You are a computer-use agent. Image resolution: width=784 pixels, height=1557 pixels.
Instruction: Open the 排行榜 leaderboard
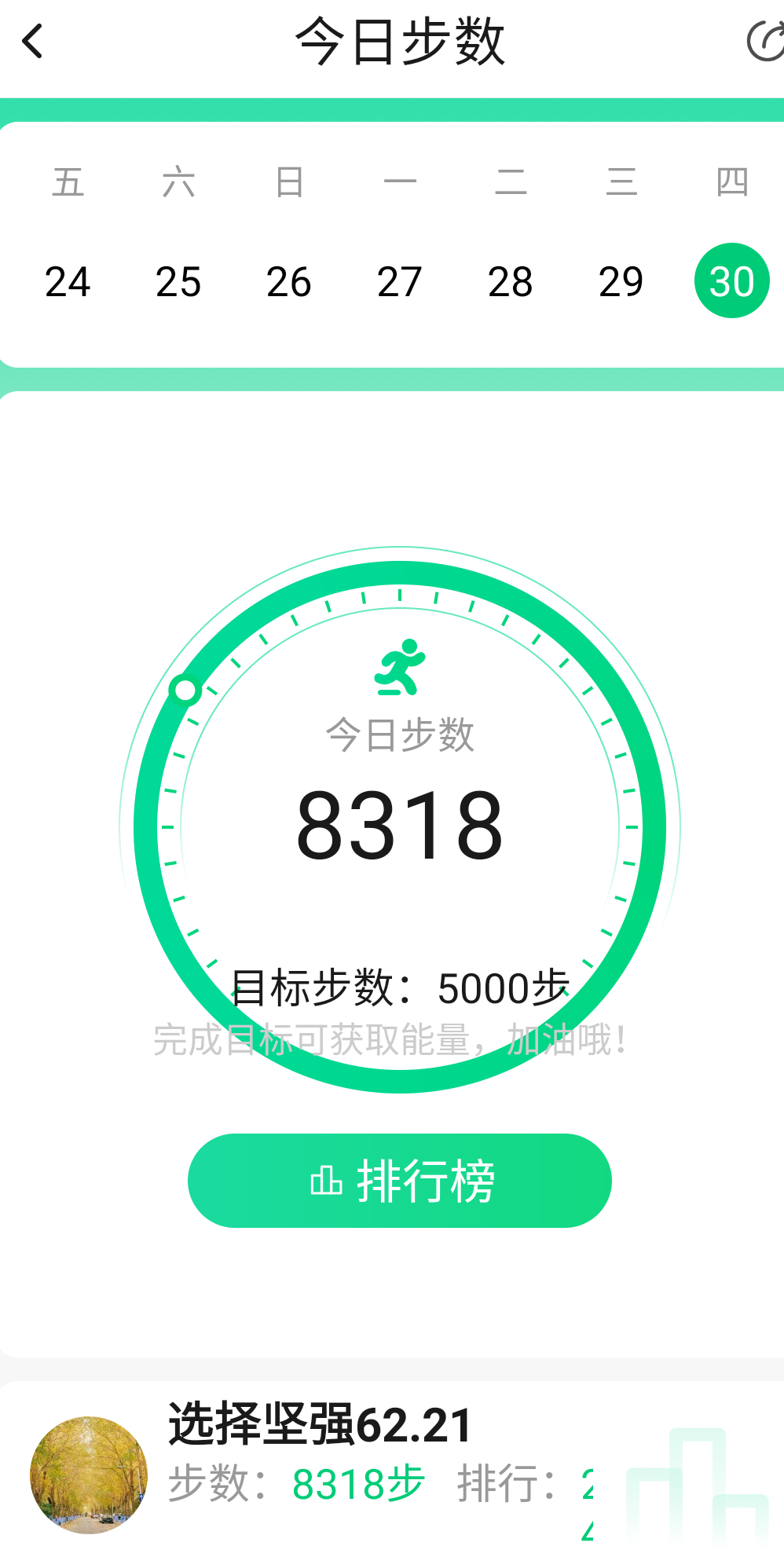400,1181
